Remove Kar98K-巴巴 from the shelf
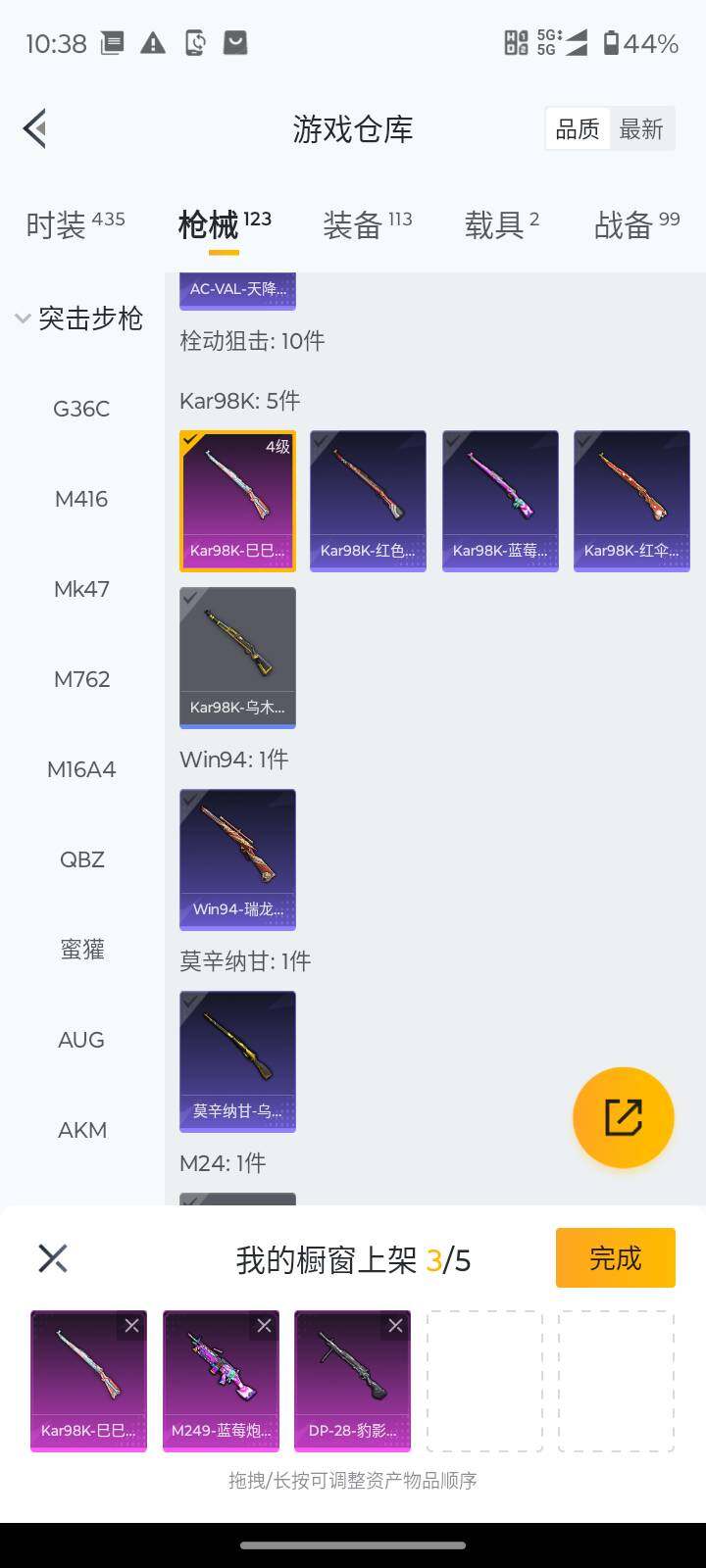The height and width of the screenshot is (1568, 706). pos(131,1325)
